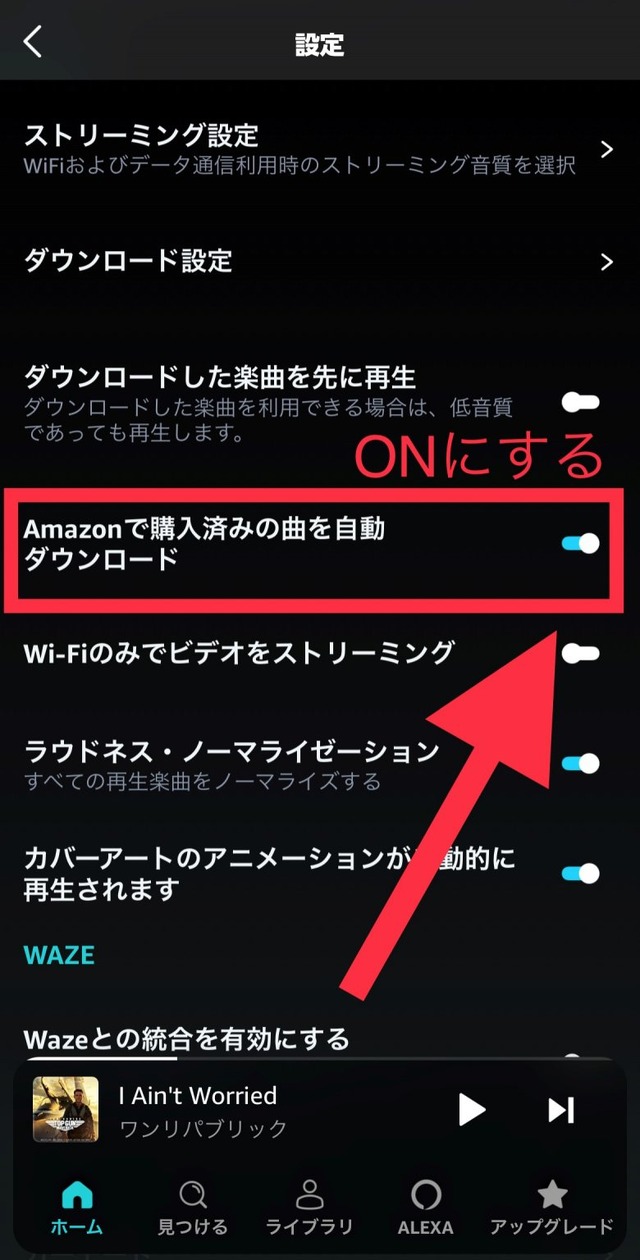Open the I Ain't Worried album art
The width and height of the screenshot is (640, 1260).
click(x=66, y=1109)
